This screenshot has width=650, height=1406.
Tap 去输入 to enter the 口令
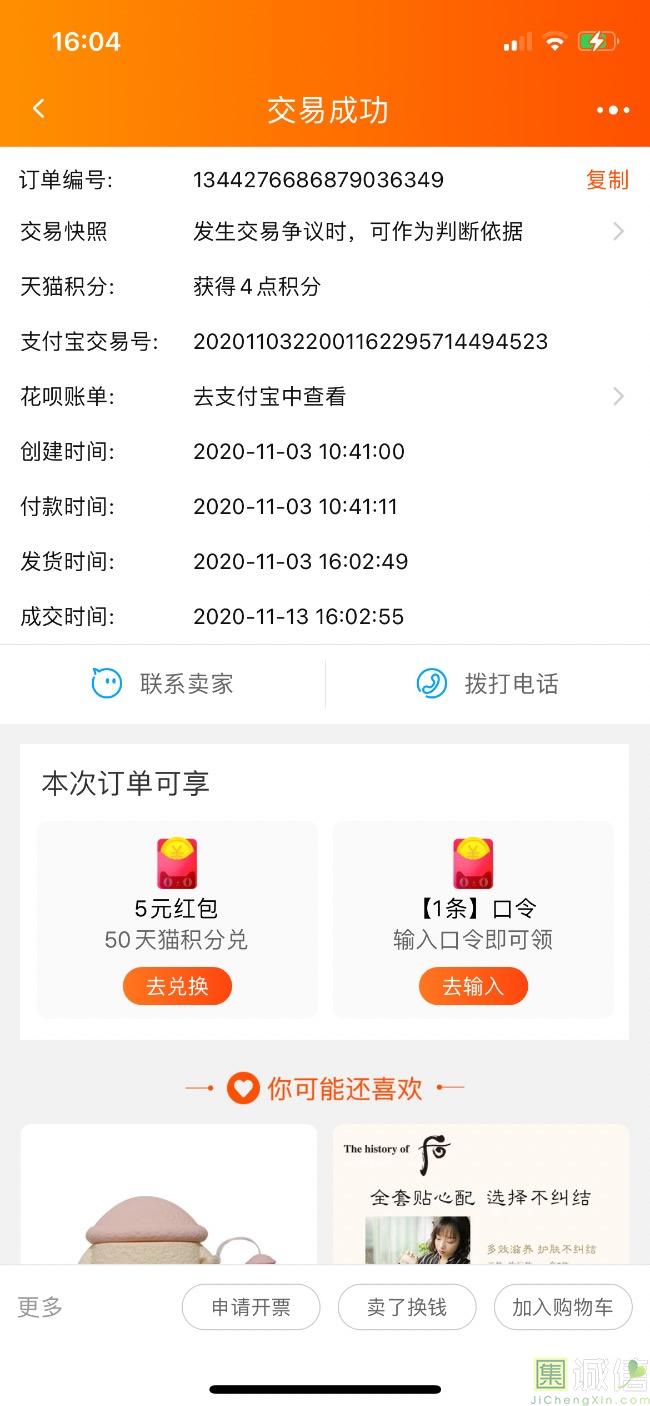click(x=473, y=987)
